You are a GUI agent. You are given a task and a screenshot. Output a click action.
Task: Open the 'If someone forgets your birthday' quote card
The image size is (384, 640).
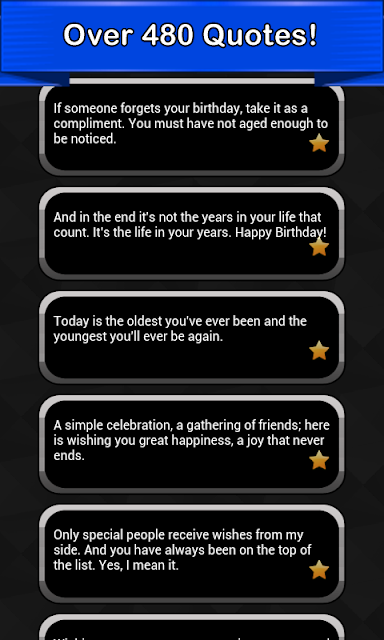point(192,129)
